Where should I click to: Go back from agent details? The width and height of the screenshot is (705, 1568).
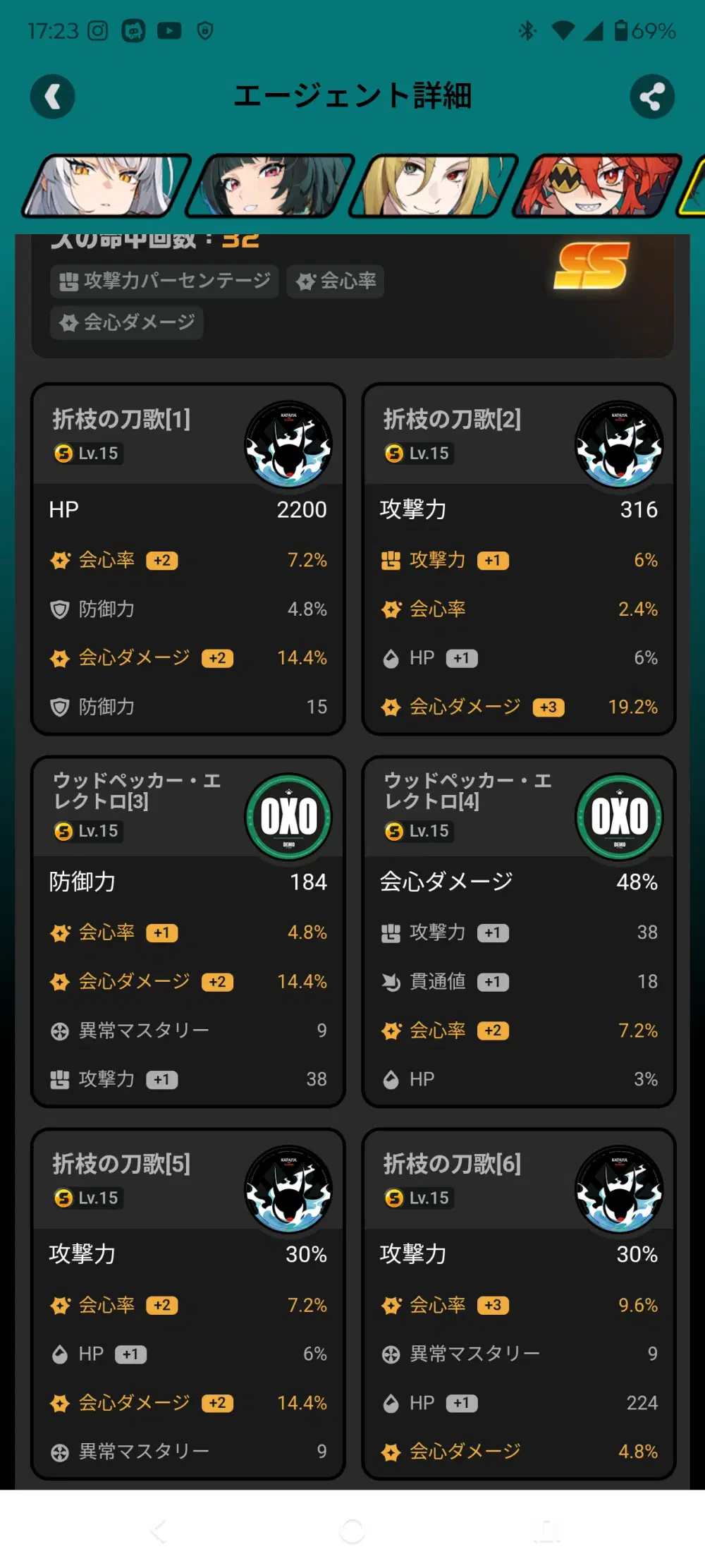click(53, 97)
